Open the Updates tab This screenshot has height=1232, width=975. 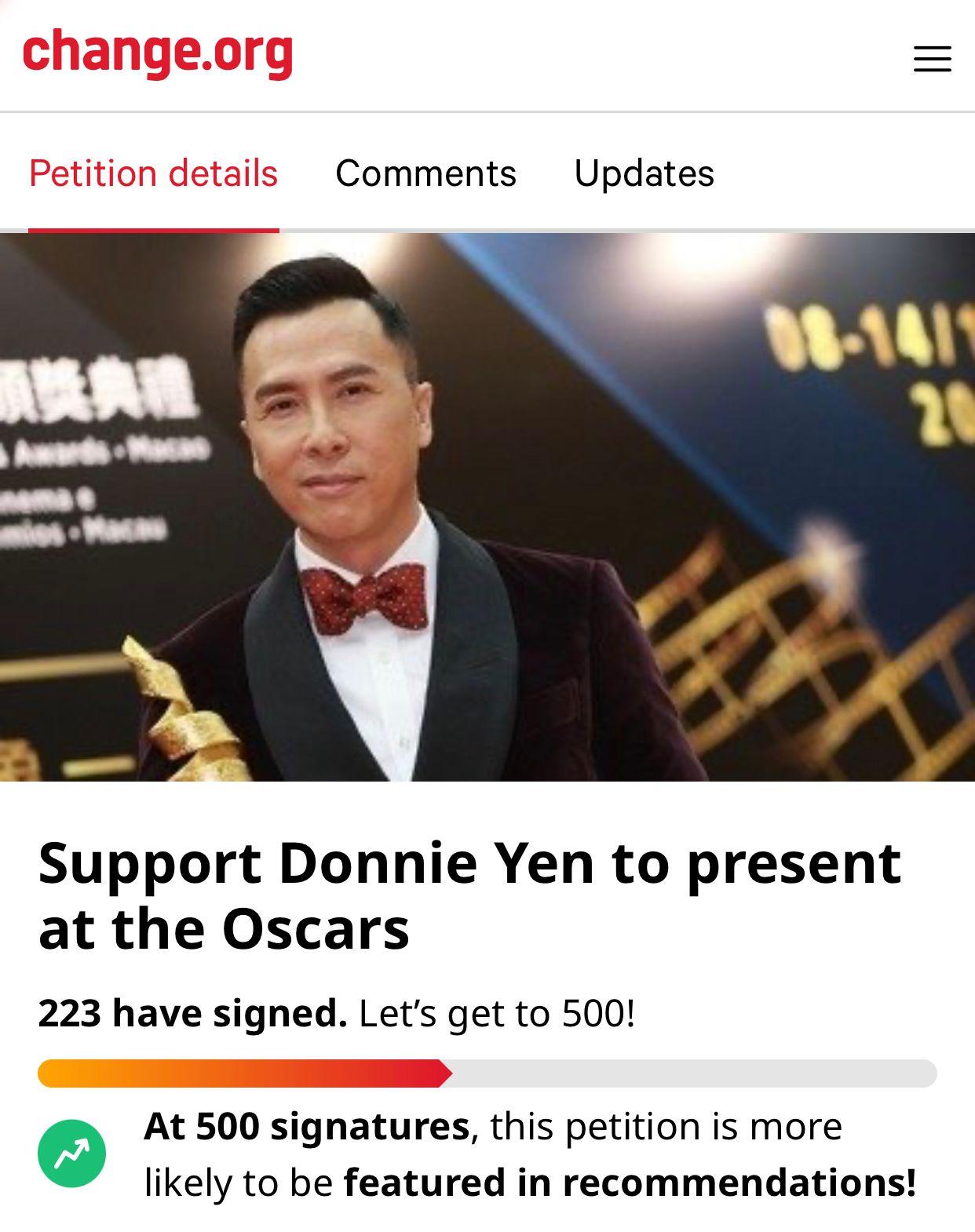point(645,173)
